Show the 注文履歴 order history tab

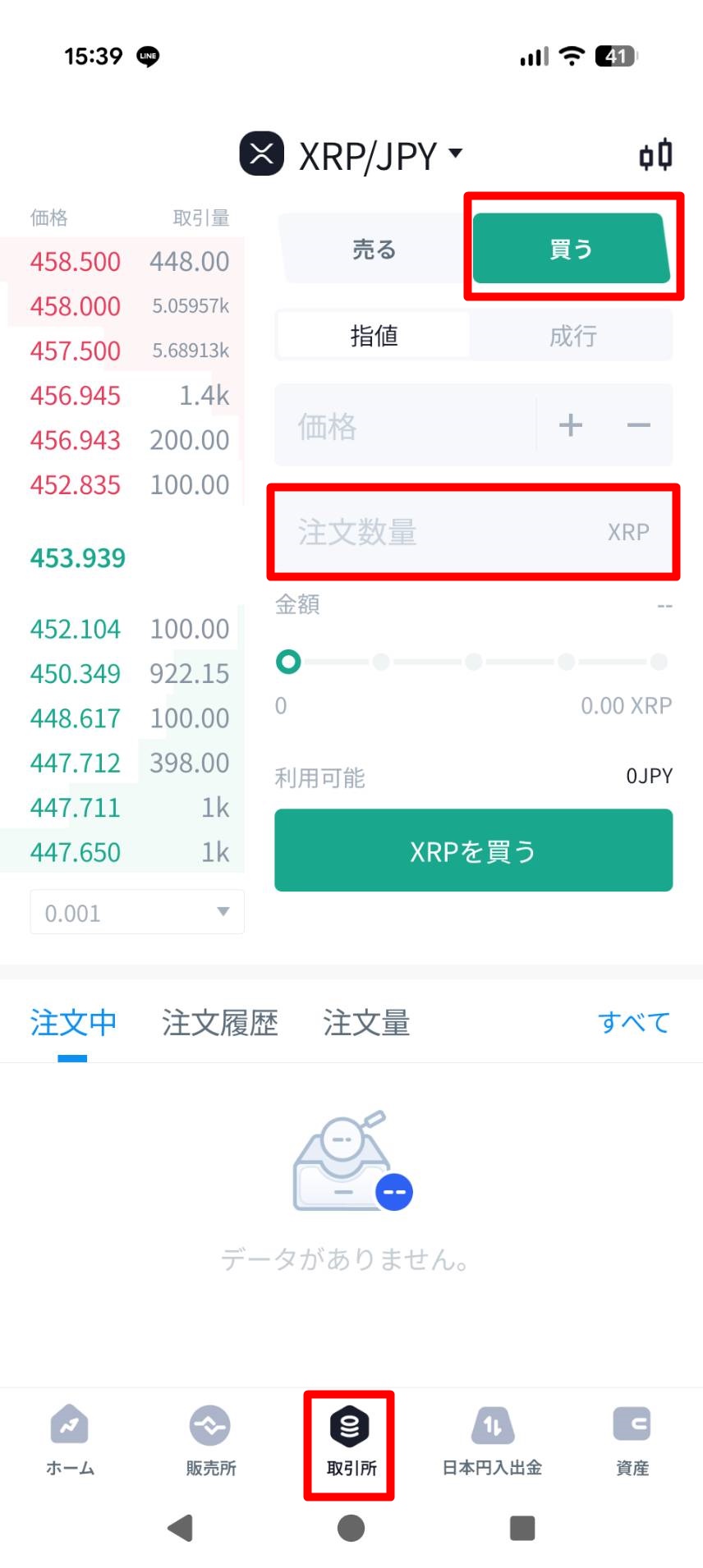[x=219, y=1023]
